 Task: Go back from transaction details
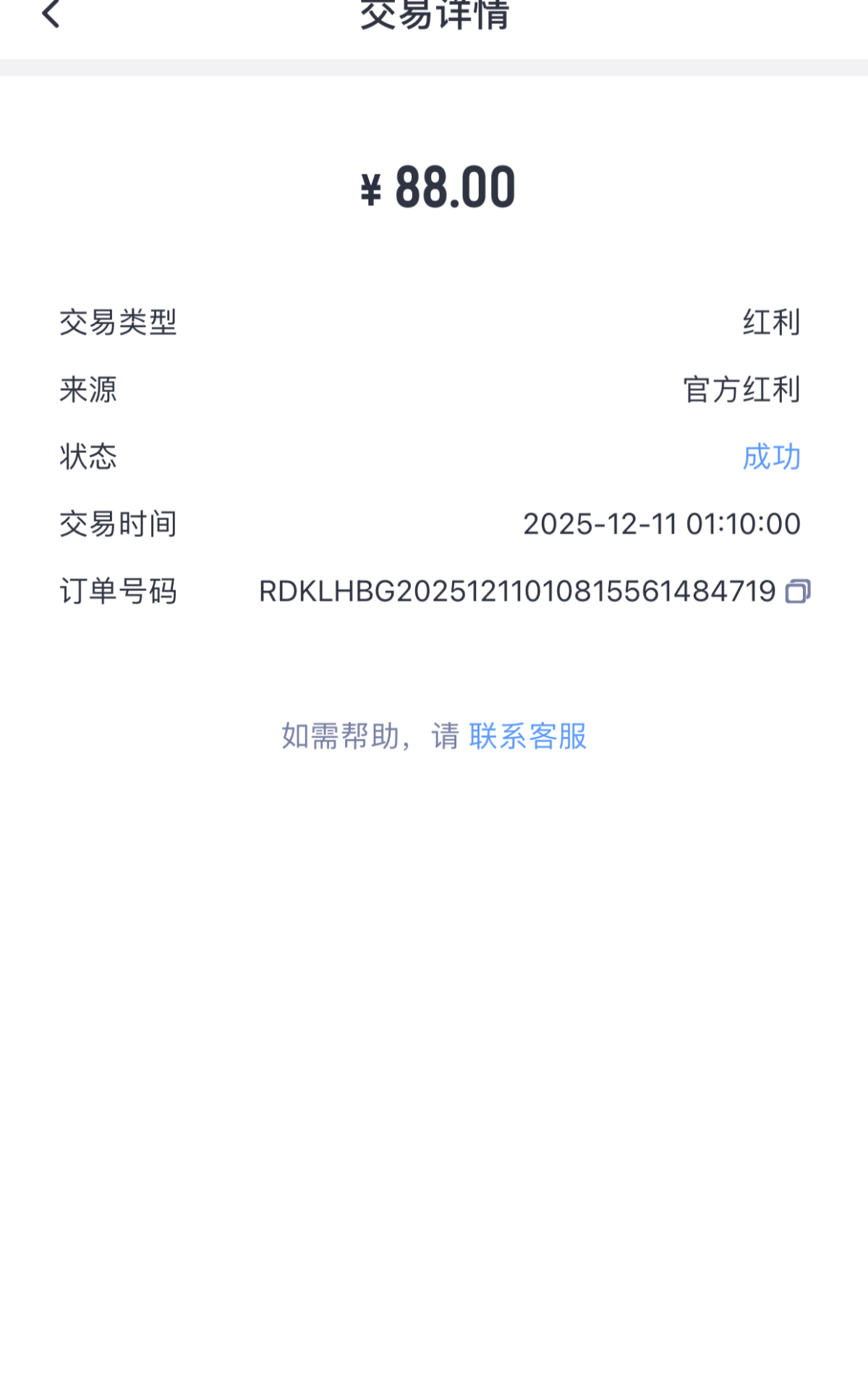51,14
